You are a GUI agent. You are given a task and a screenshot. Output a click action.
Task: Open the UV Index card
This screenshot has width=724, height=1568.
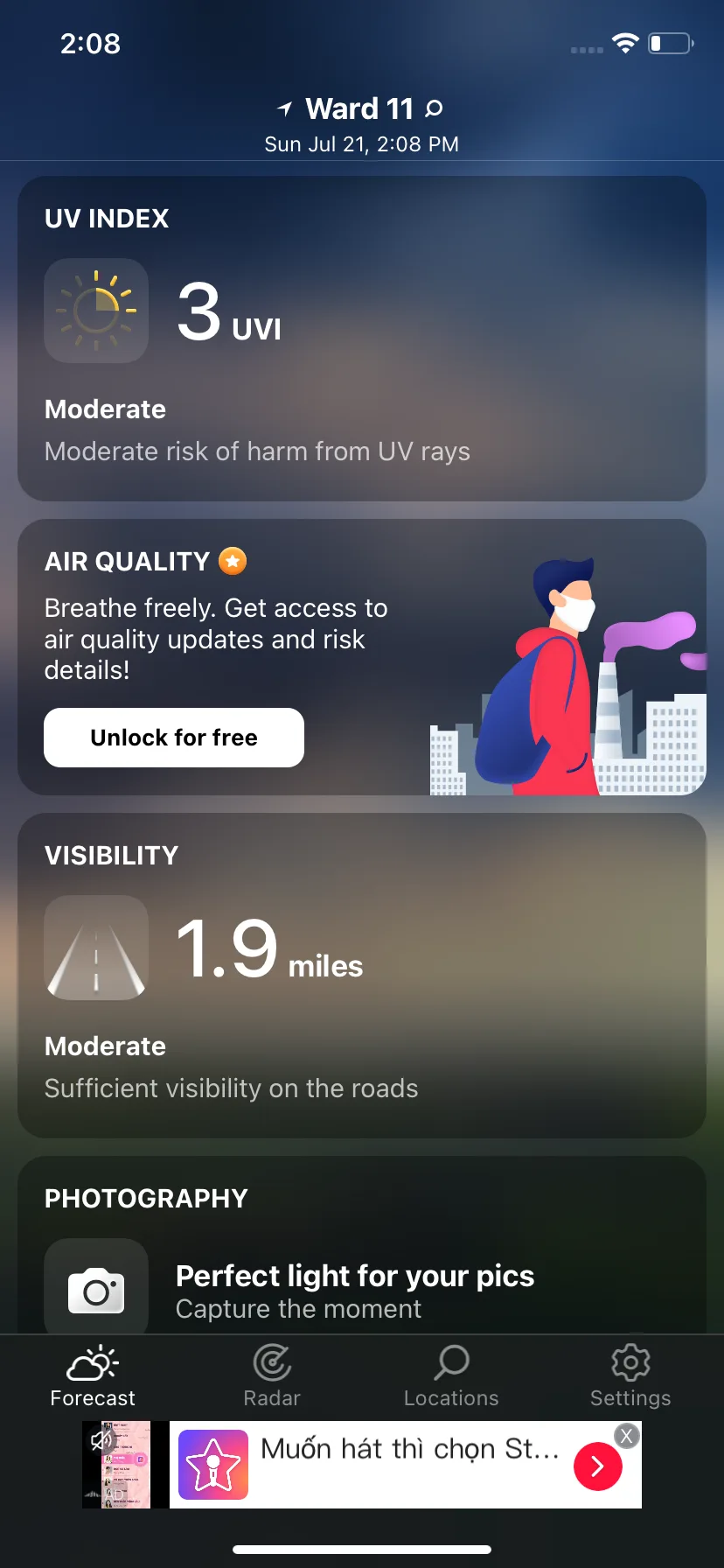tap(362, 339)
